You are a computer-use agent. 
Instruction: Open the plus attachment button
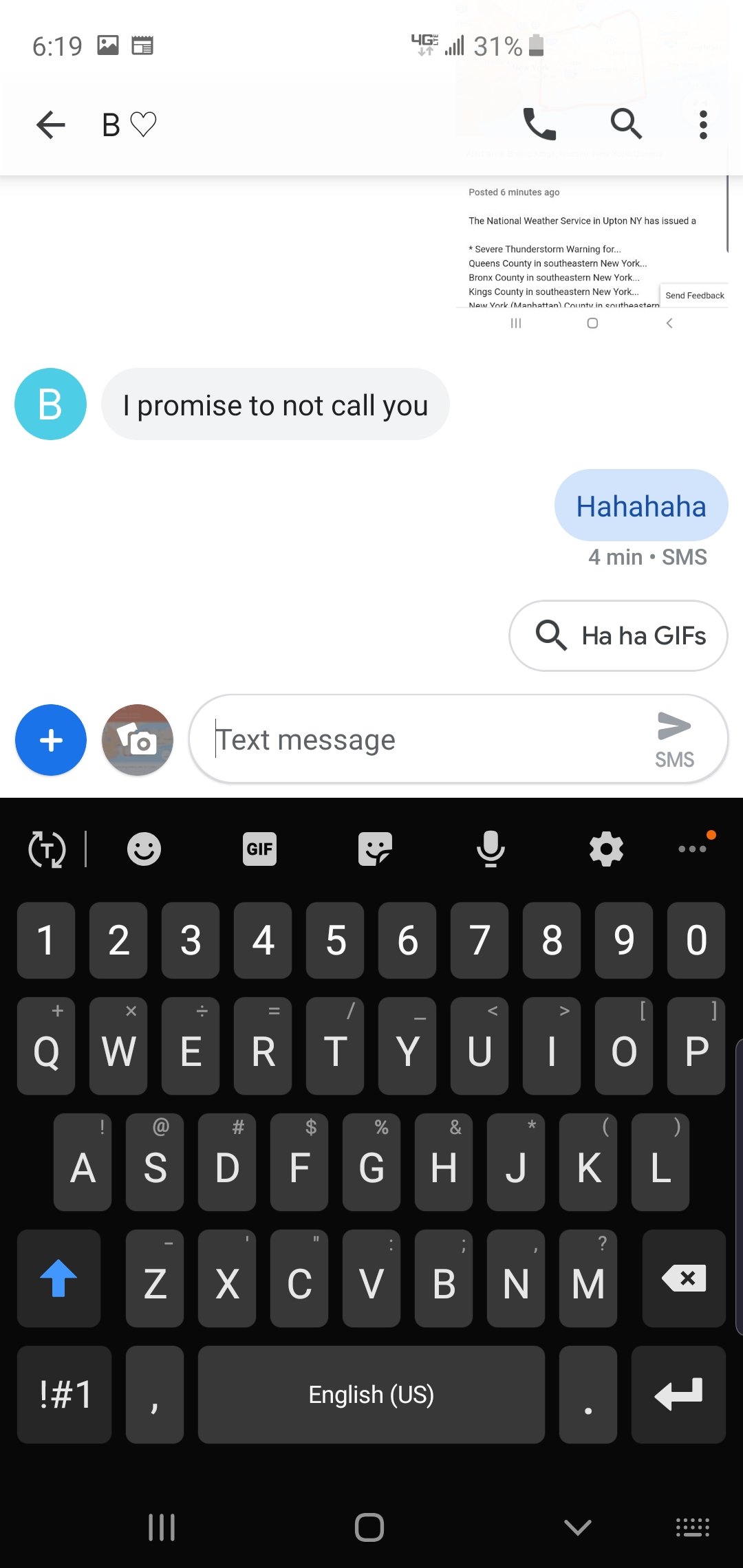51,740
